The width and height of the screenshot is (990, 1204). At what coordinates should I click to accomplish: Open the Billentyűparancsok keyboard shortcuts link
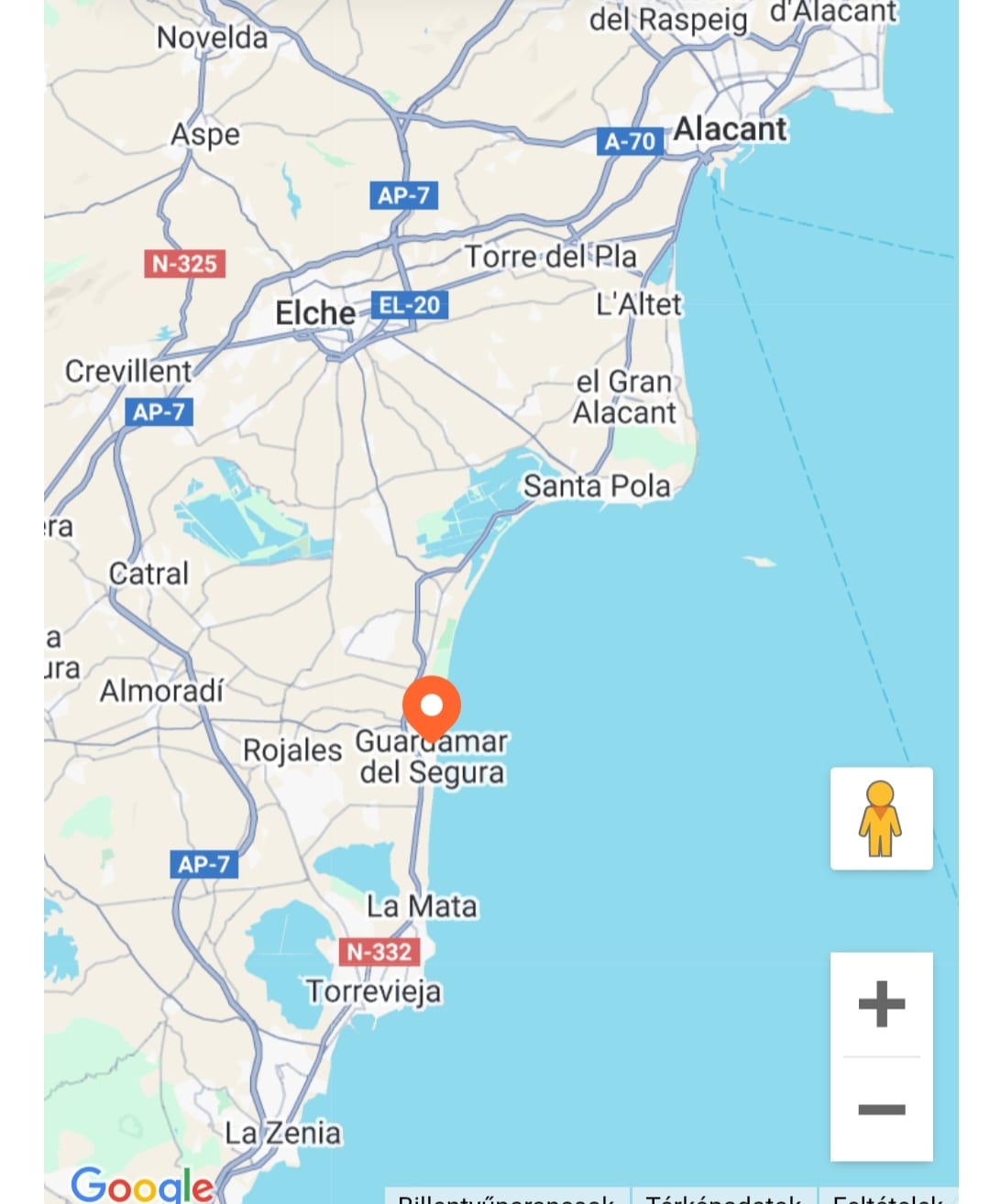pos(507,1198)
